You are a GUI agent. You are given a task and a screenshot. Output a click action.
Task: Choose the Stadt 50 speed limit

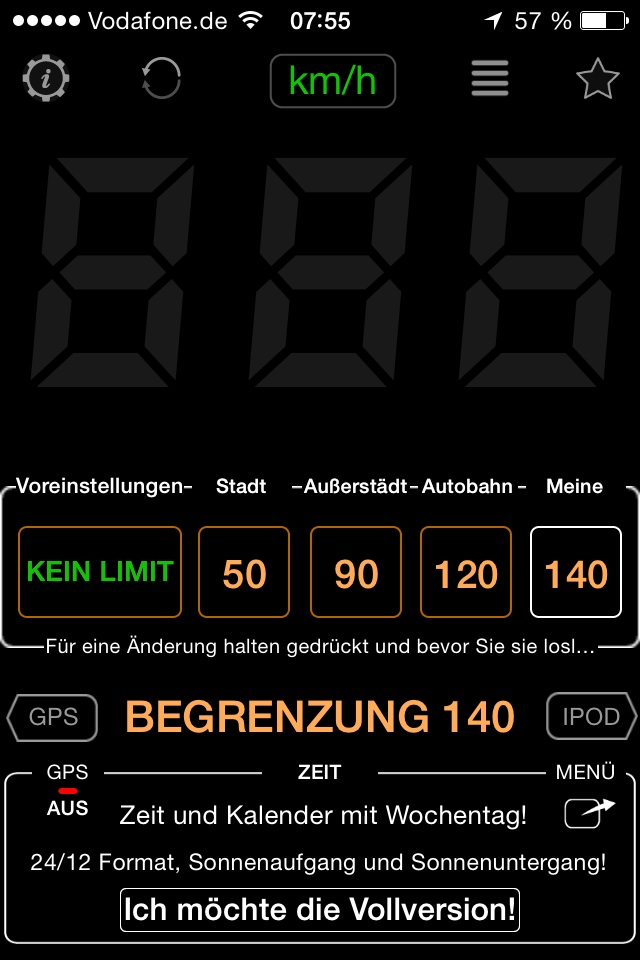[244, 573]
